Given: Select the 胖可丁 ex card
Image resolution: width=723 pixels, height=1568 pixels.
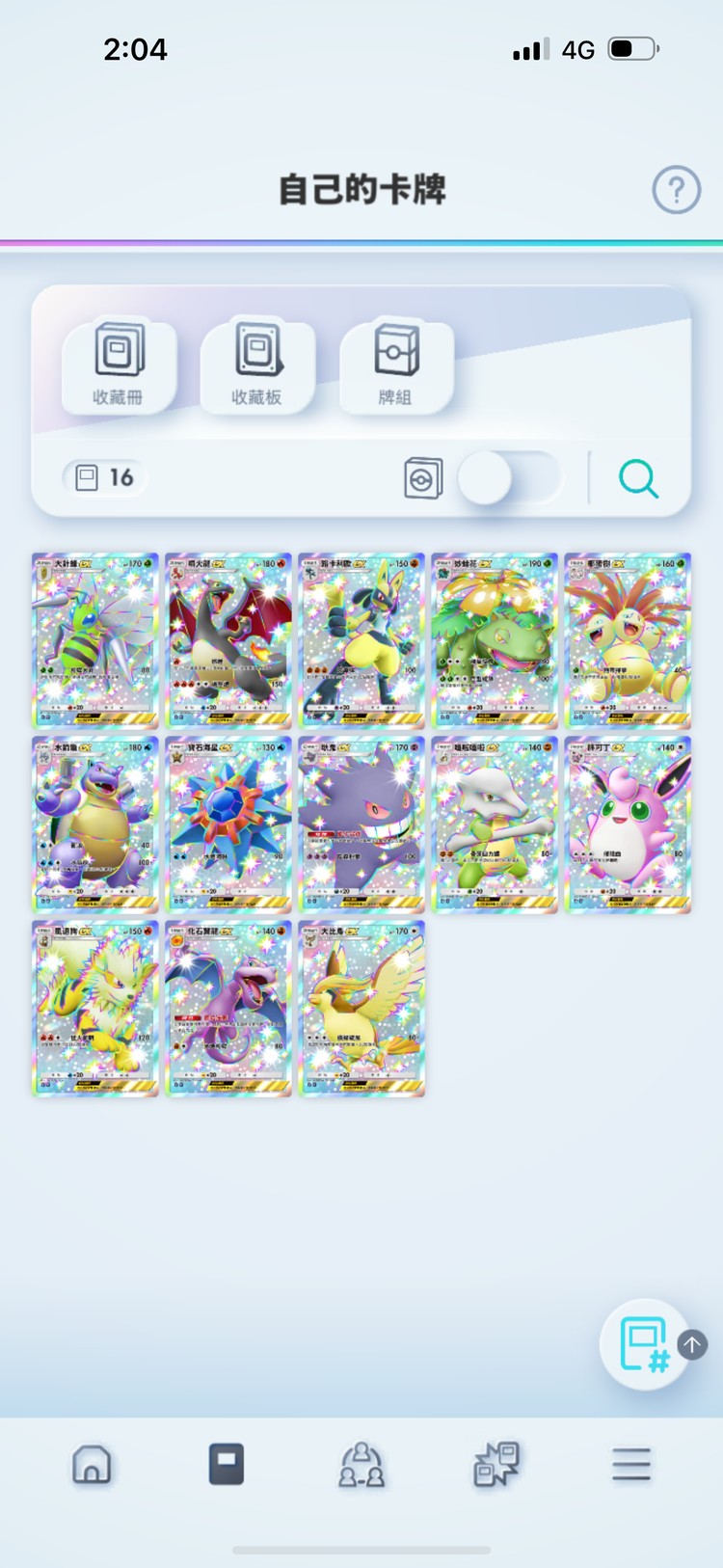Looking at the screenshot, I should tap(628, 825).
